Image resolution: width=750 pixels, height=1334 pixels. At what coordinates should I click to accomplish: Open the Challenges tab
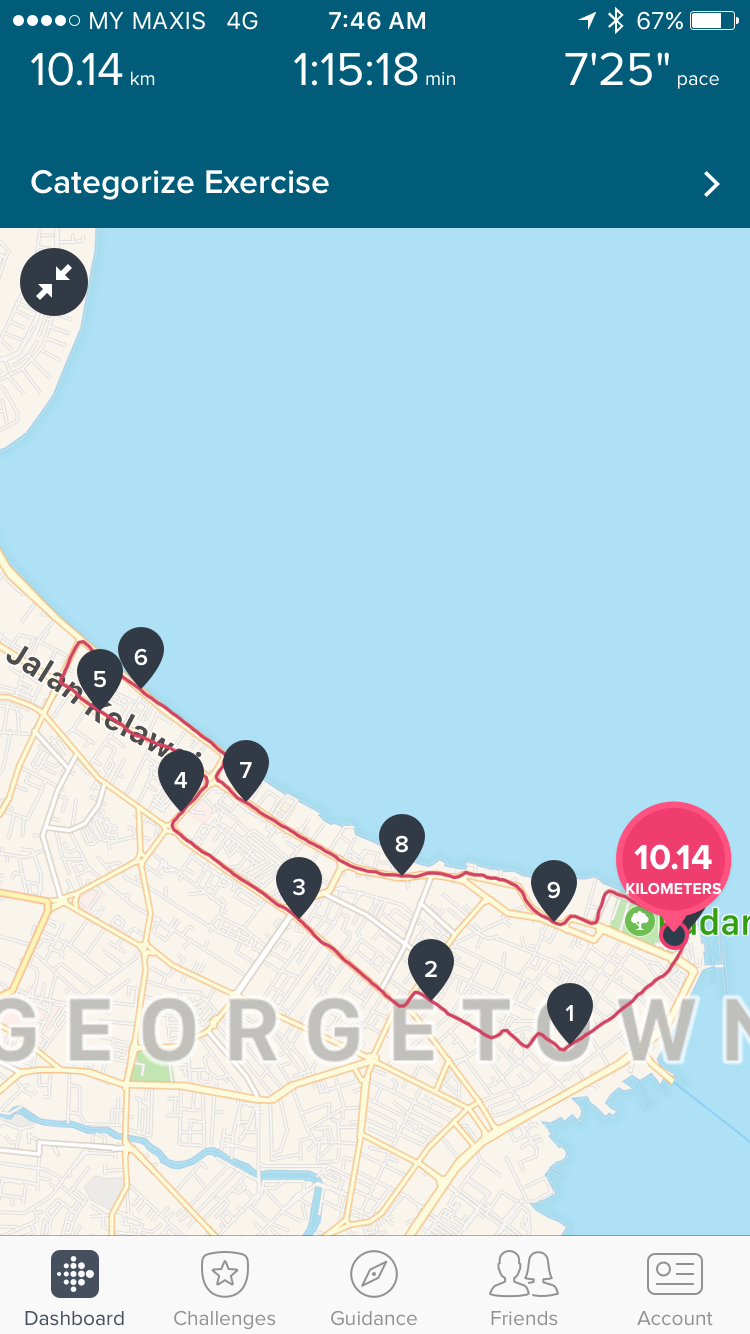point(225,1288)
